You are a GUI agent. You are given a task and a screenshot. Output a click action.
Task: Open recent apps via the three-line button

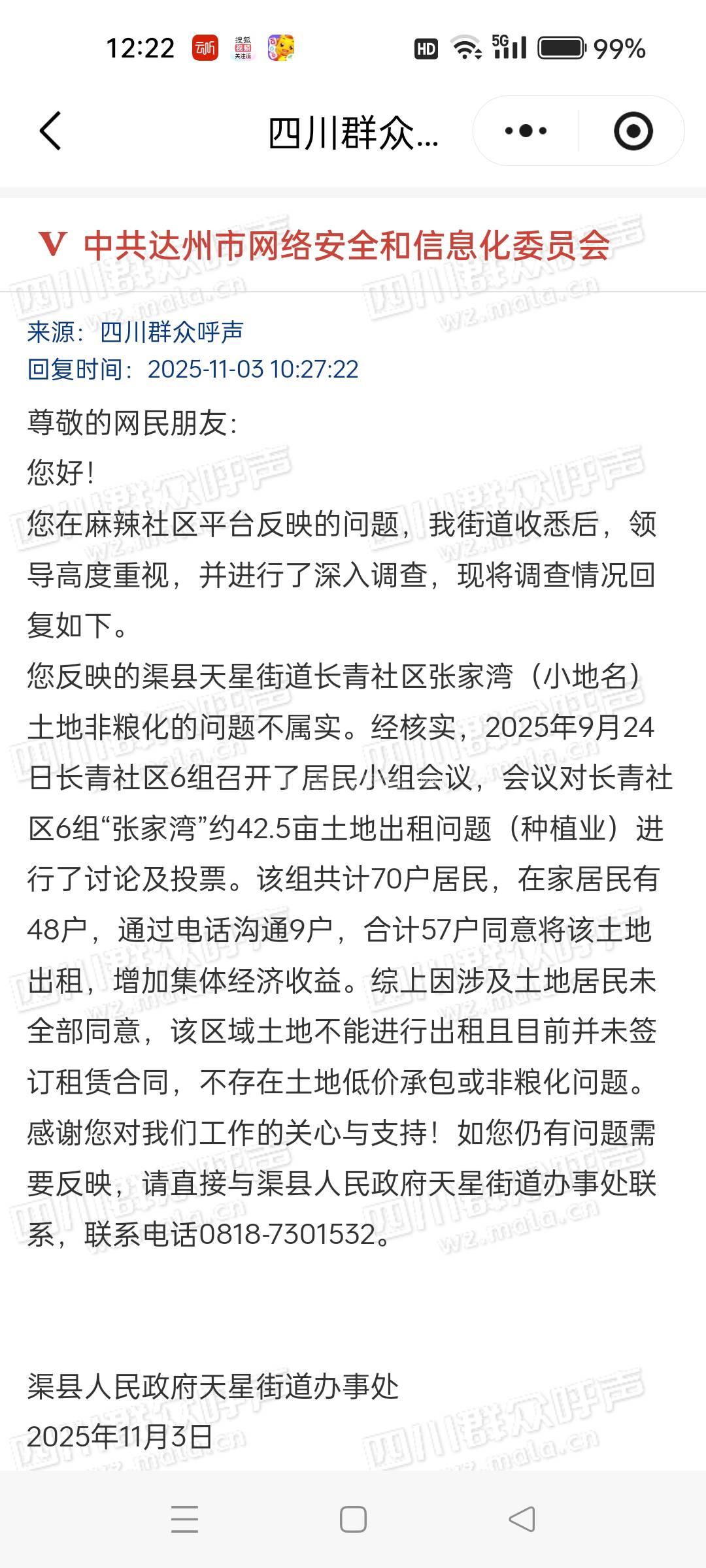tap(184, 1520)
